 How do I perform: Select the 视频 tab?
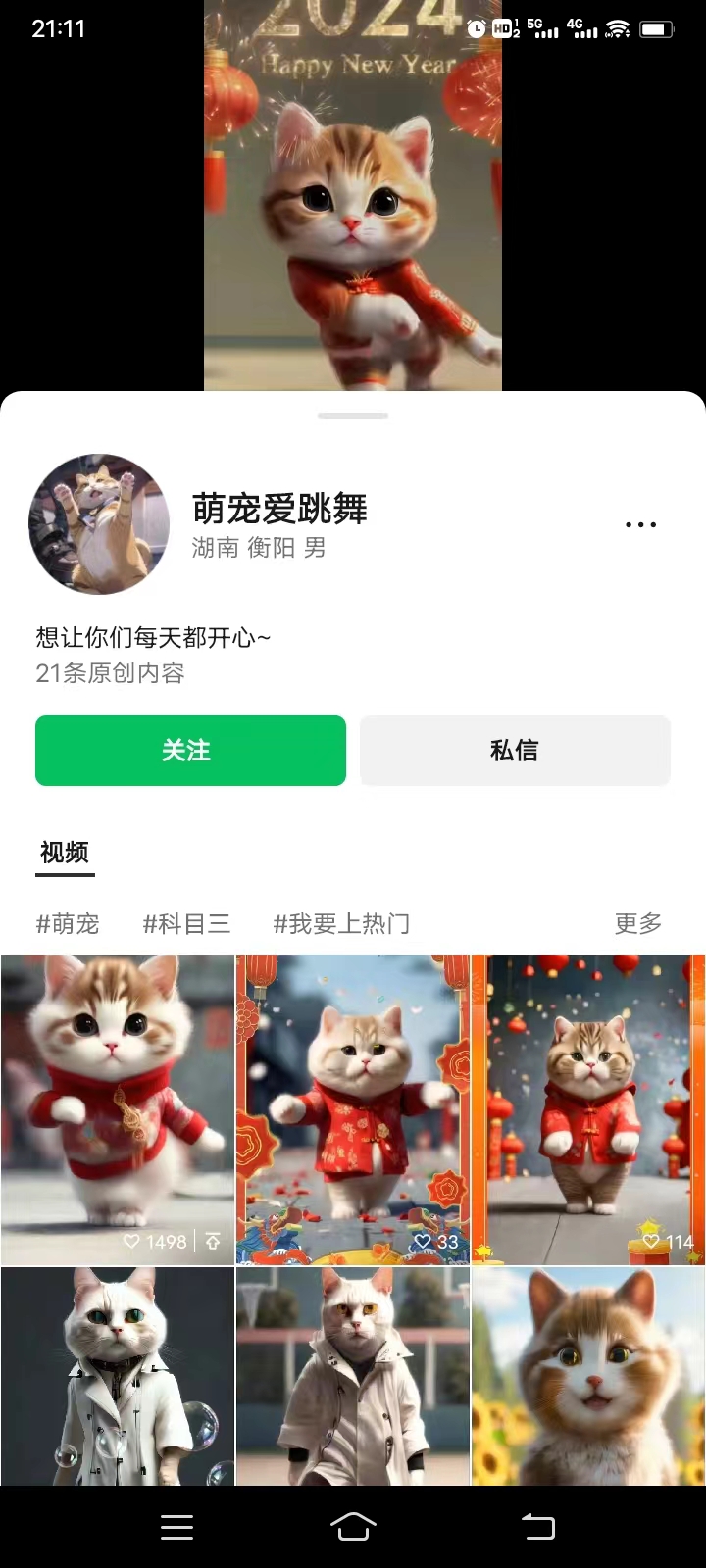tap(65, 853)
